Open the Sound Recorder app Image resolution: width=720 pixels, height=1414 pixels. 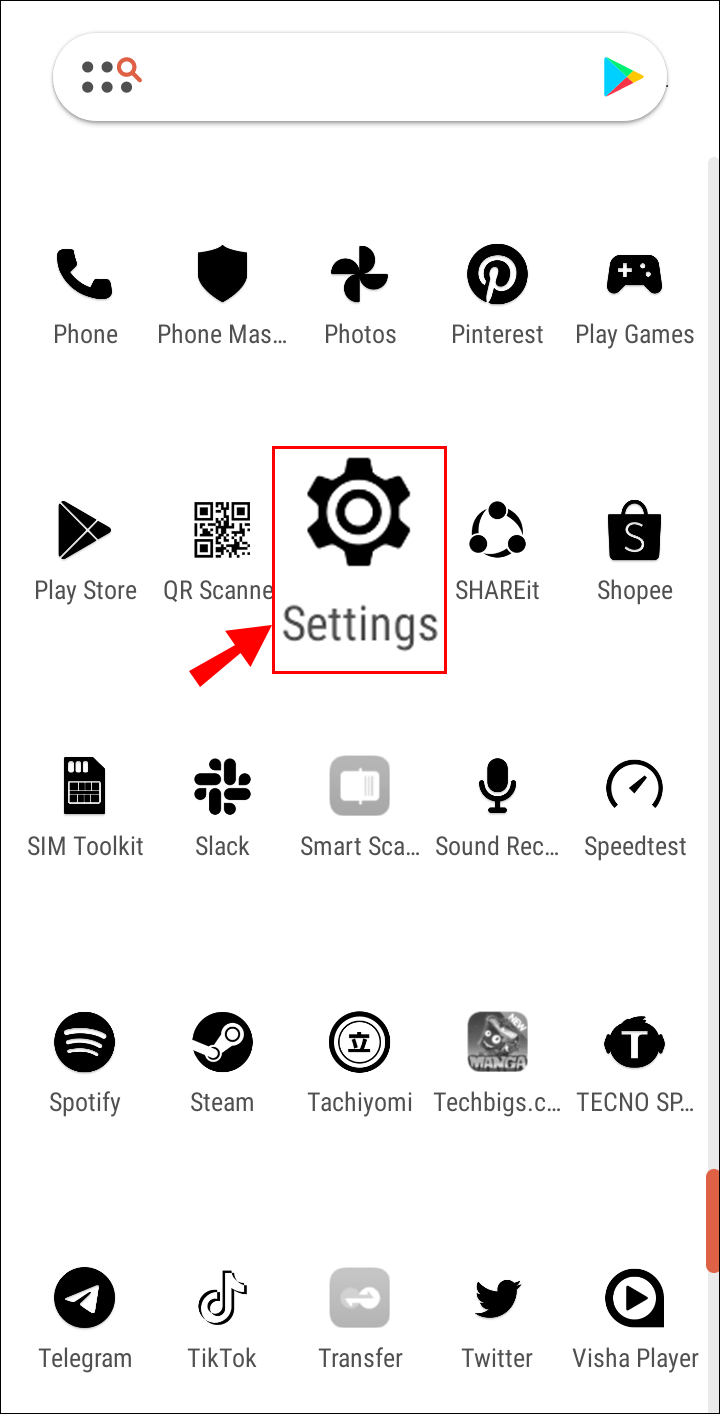pos(497,787)
